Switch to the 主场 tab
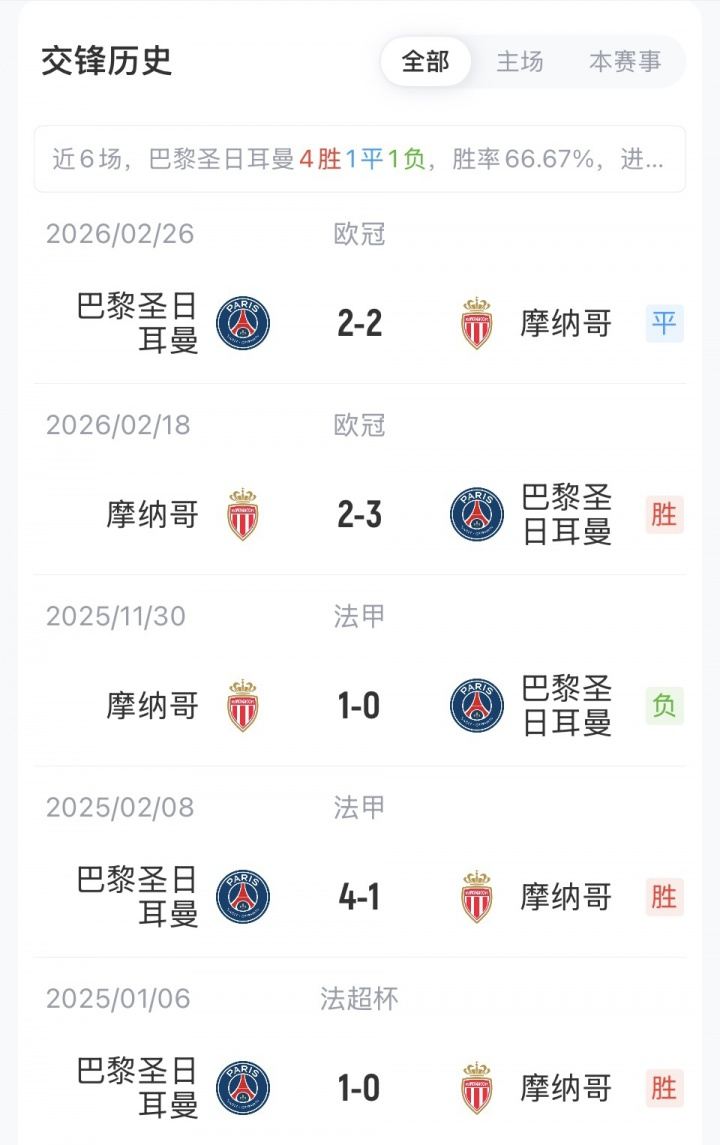Viewport: 720px width, 1145px height. [520, 61]
